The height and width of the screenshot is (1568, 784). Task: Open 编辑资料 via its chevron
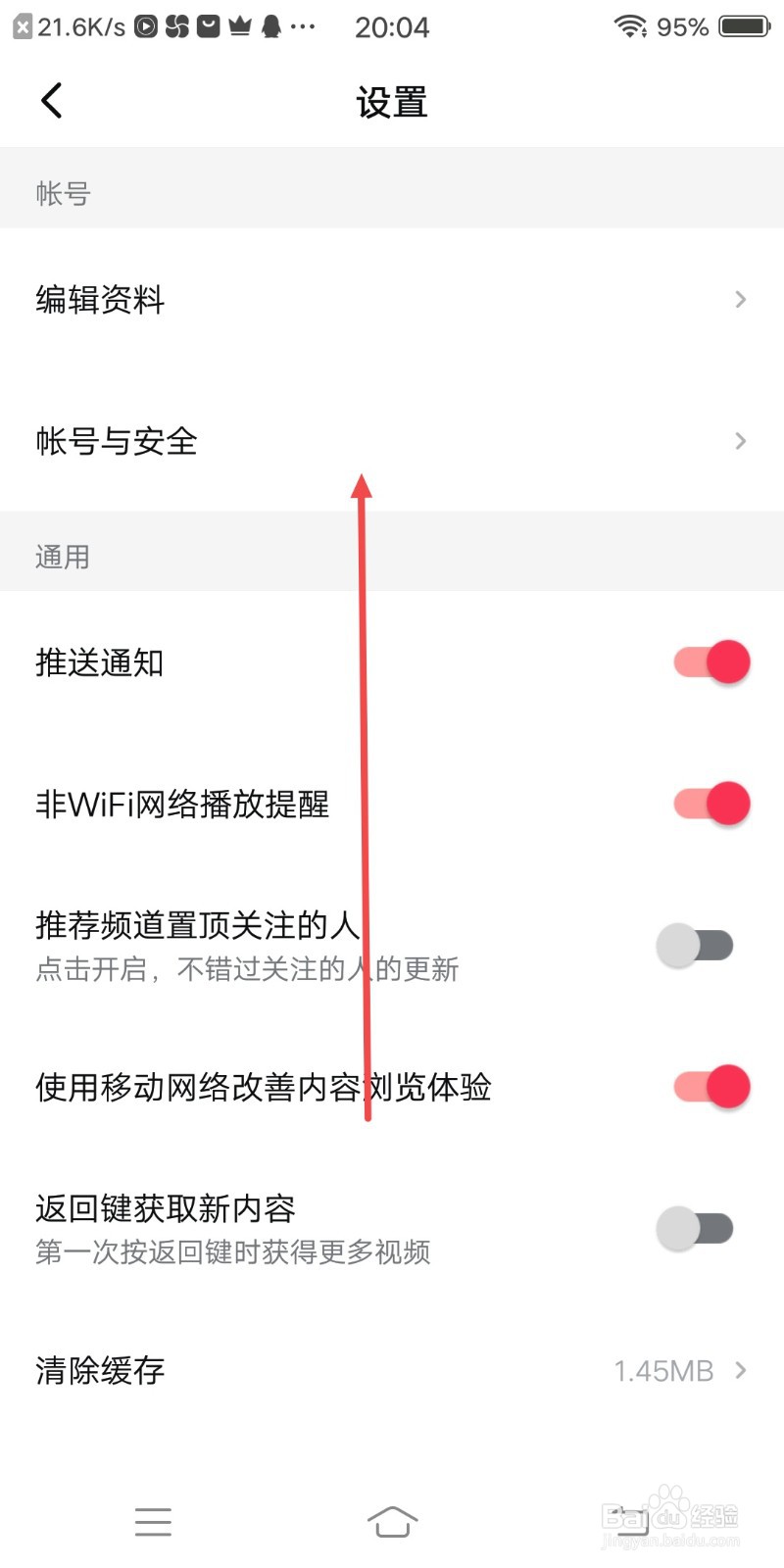pyautogui.click(x=740, y=300)
